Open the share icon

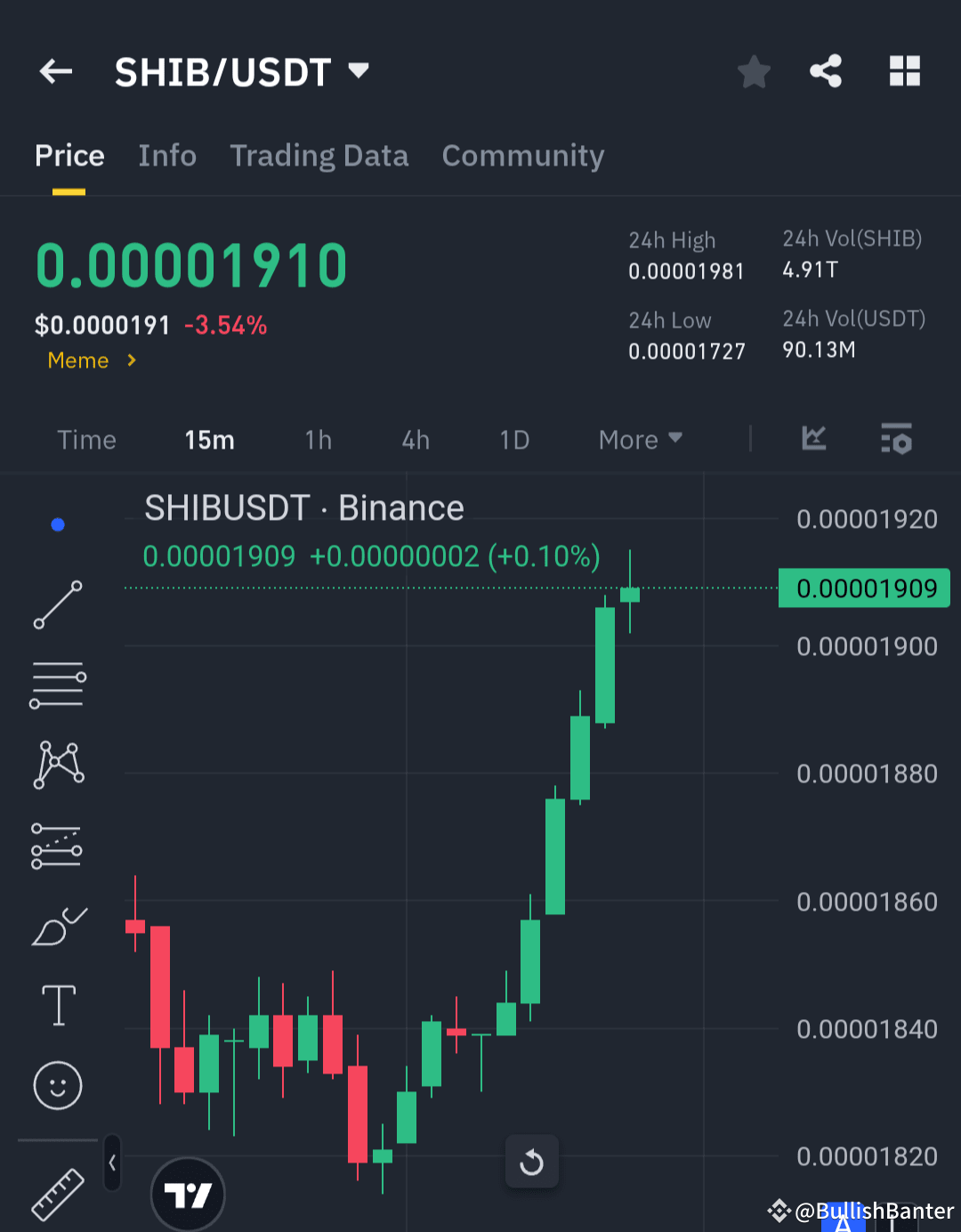pyautogui.click(x=826, y=72)
